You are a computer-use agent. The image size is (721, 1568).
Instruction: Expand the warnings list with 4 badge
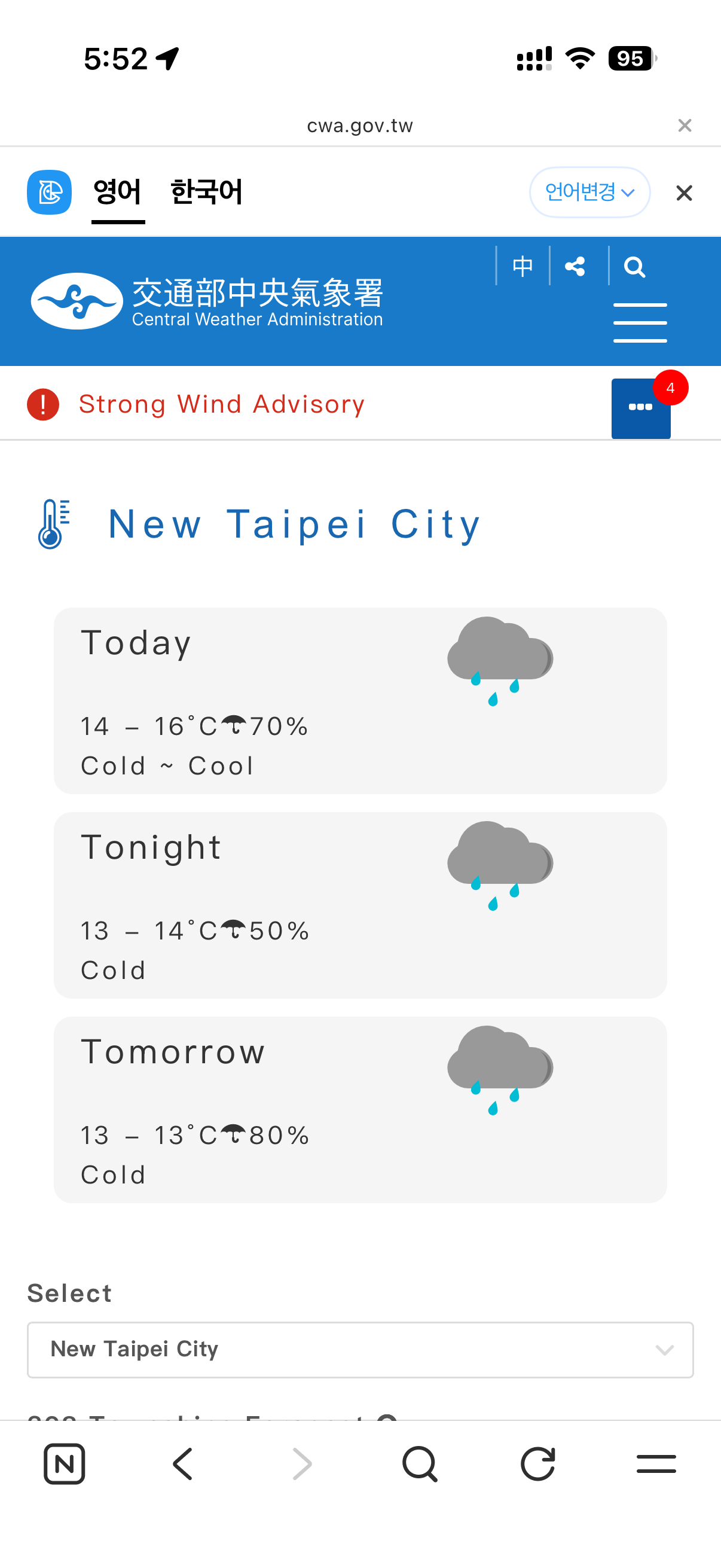coord(641,407)
